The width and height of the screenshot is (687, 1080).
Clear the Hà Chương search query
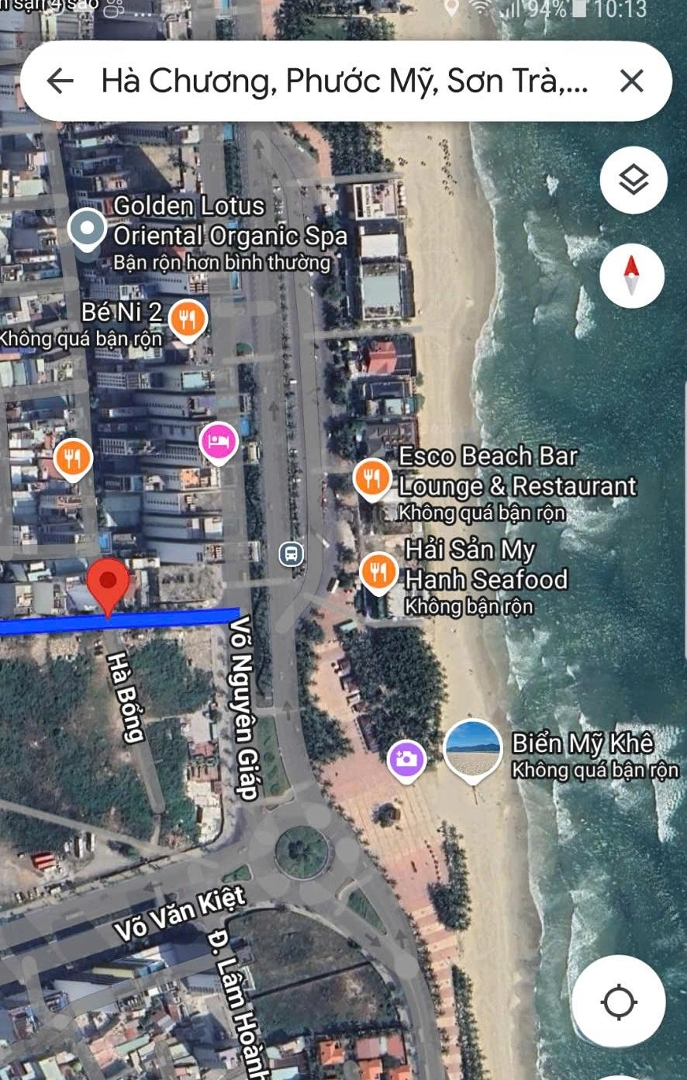tap(631, 81)
